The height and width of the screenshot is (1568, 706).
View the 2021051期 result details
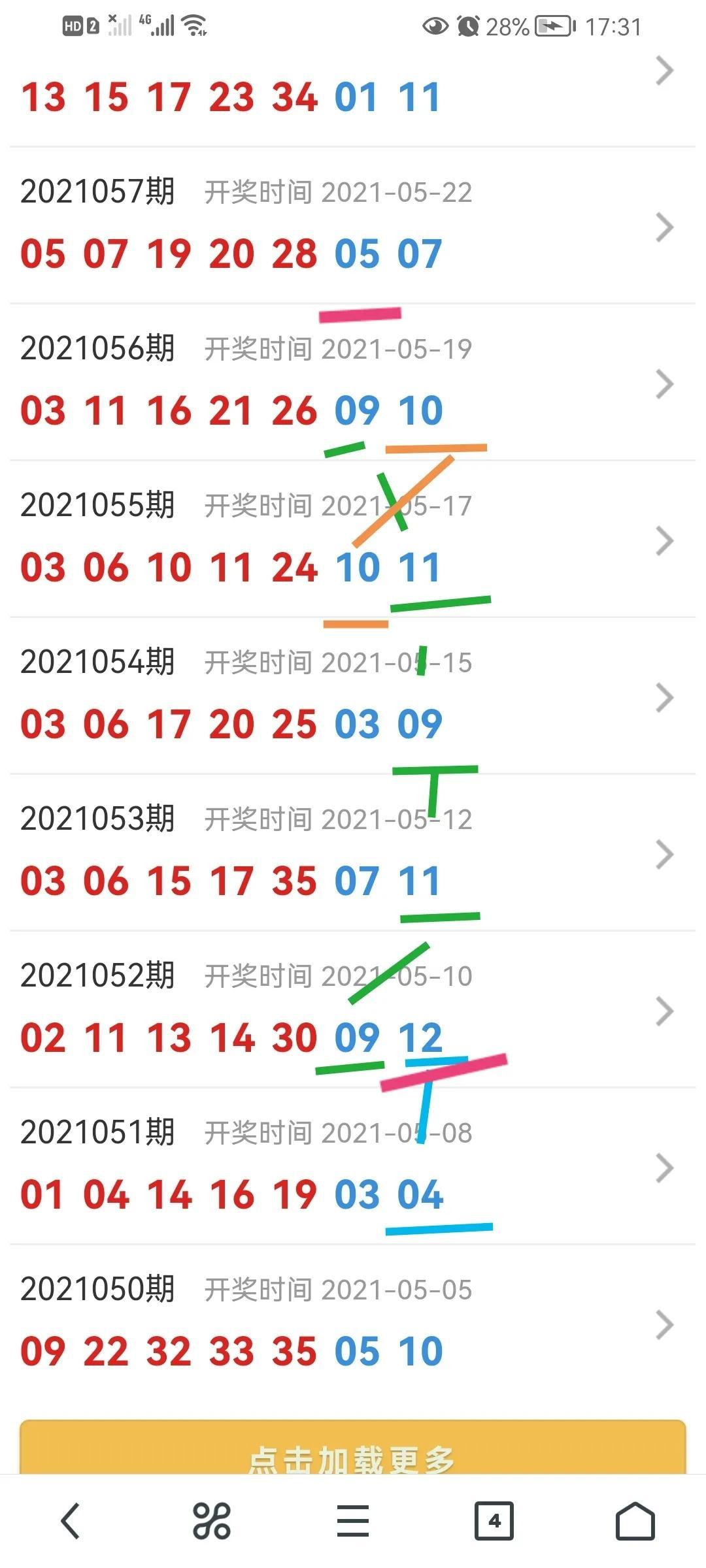pyautogui.click(x=353, y=1166)
